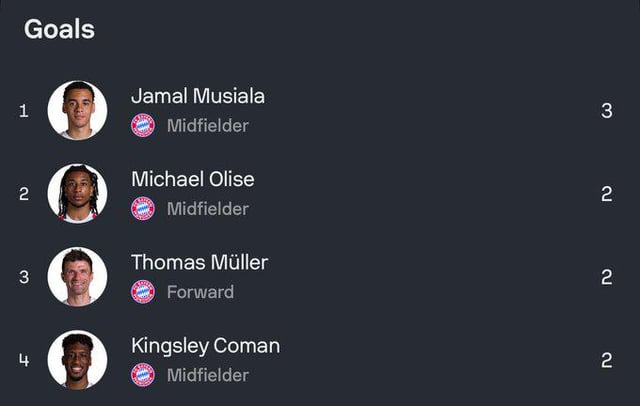Open Michael Olise's player row
The width and height of the screenshot is (640, 406).
point(320,194)
